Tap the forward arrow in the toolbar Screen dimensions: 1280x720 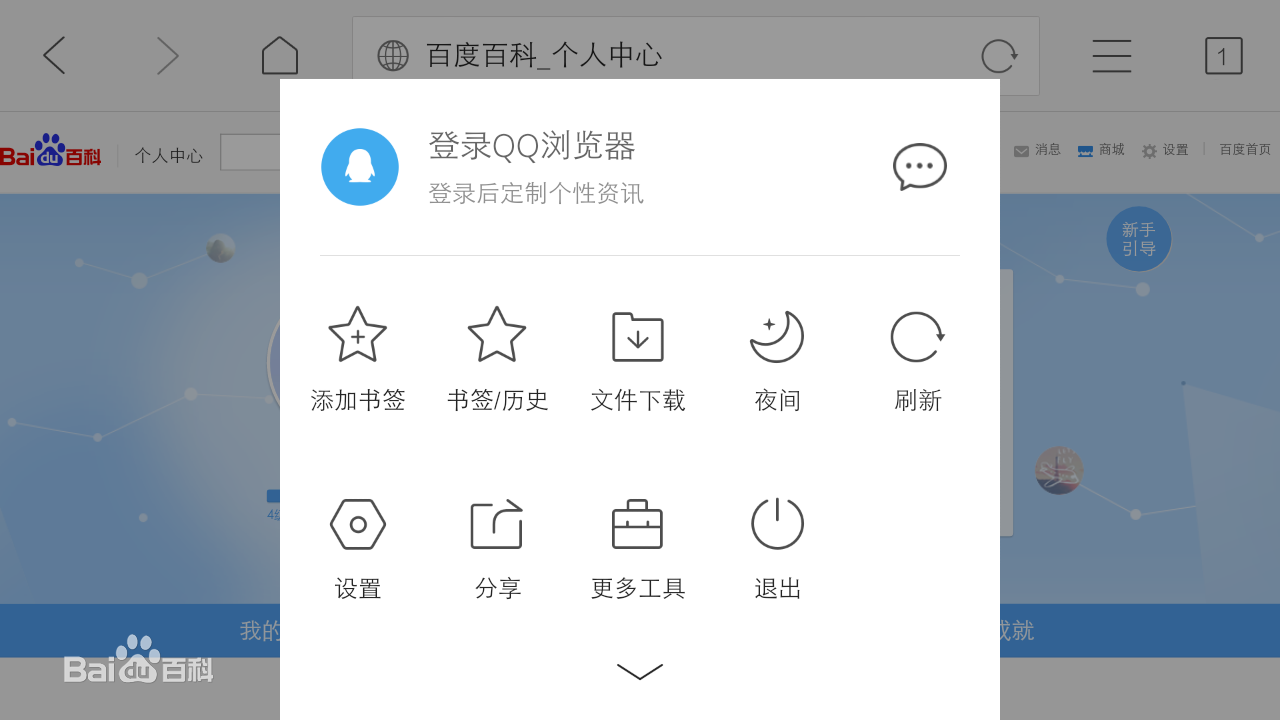point(167,56)
